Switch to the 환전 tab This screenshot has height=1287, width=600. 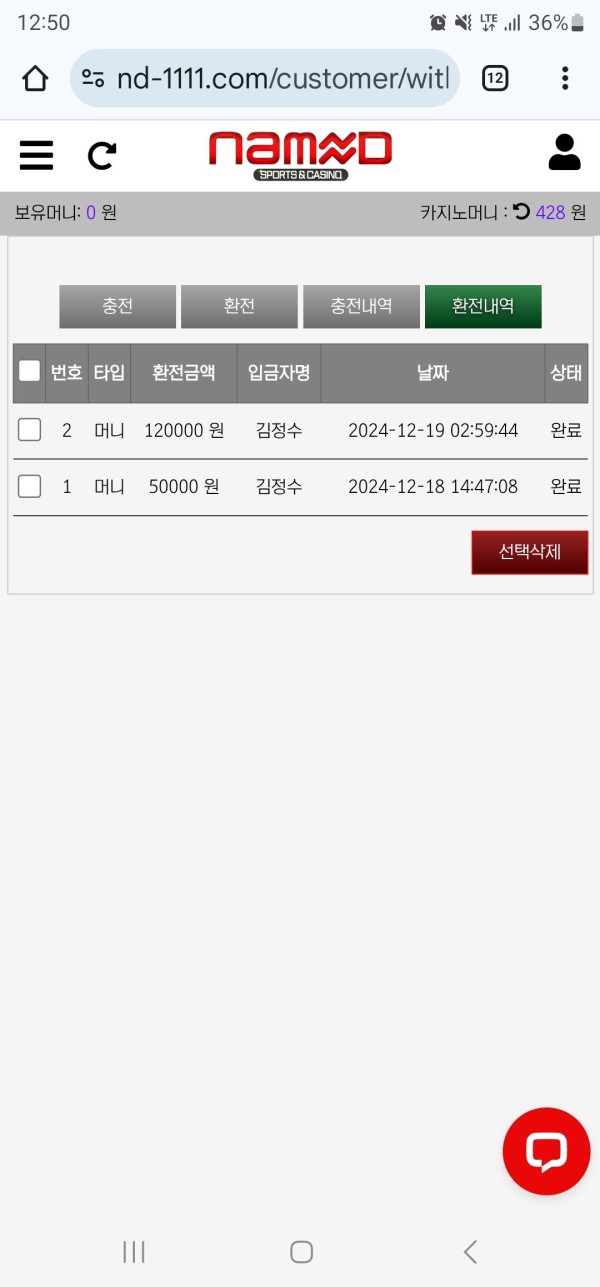pos(239,306)
